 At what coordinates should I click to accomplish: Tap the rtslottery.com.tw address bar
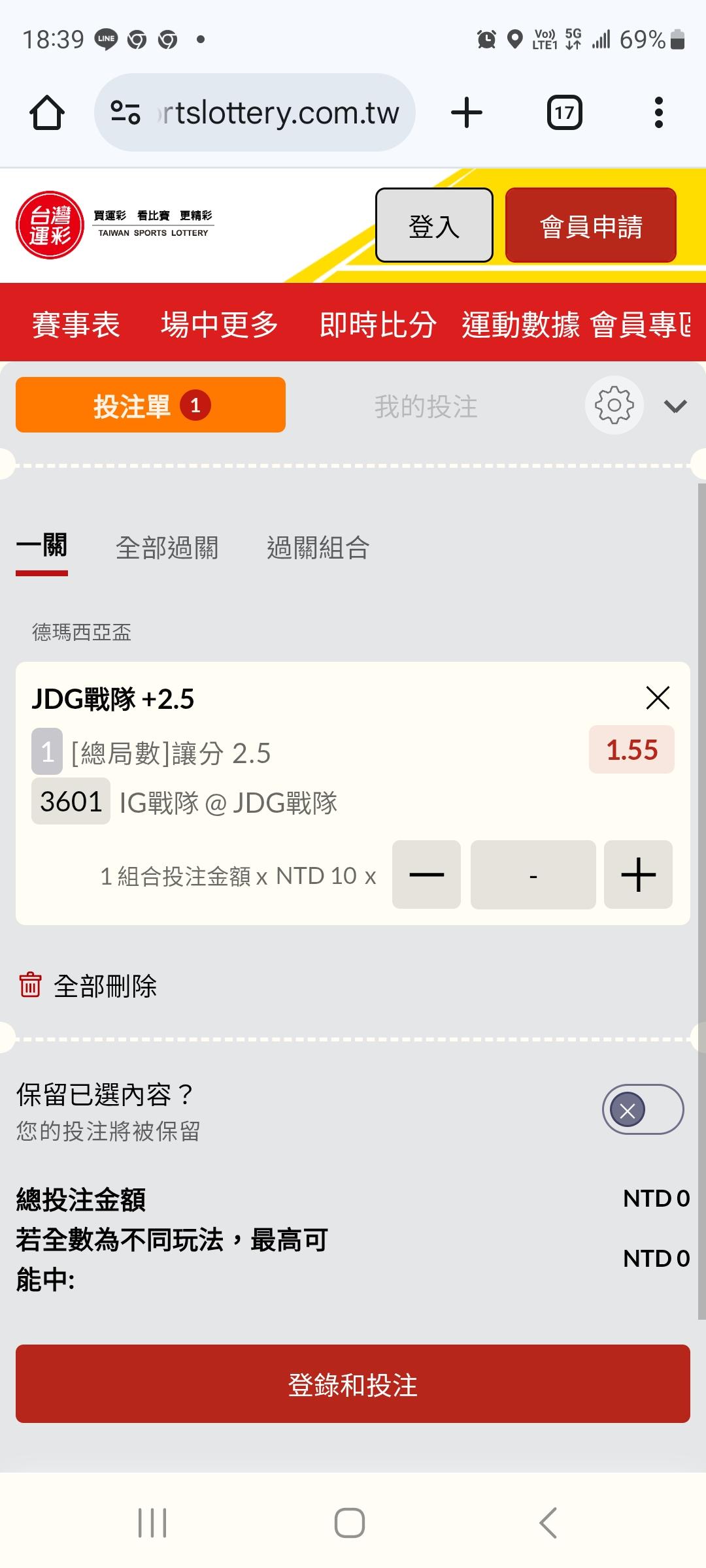[255, 113]
